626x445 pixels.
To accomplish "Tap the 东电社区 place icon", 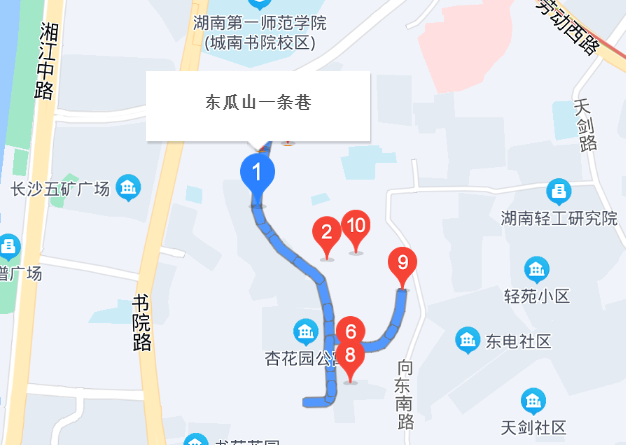I will click(x=467, y=341).
